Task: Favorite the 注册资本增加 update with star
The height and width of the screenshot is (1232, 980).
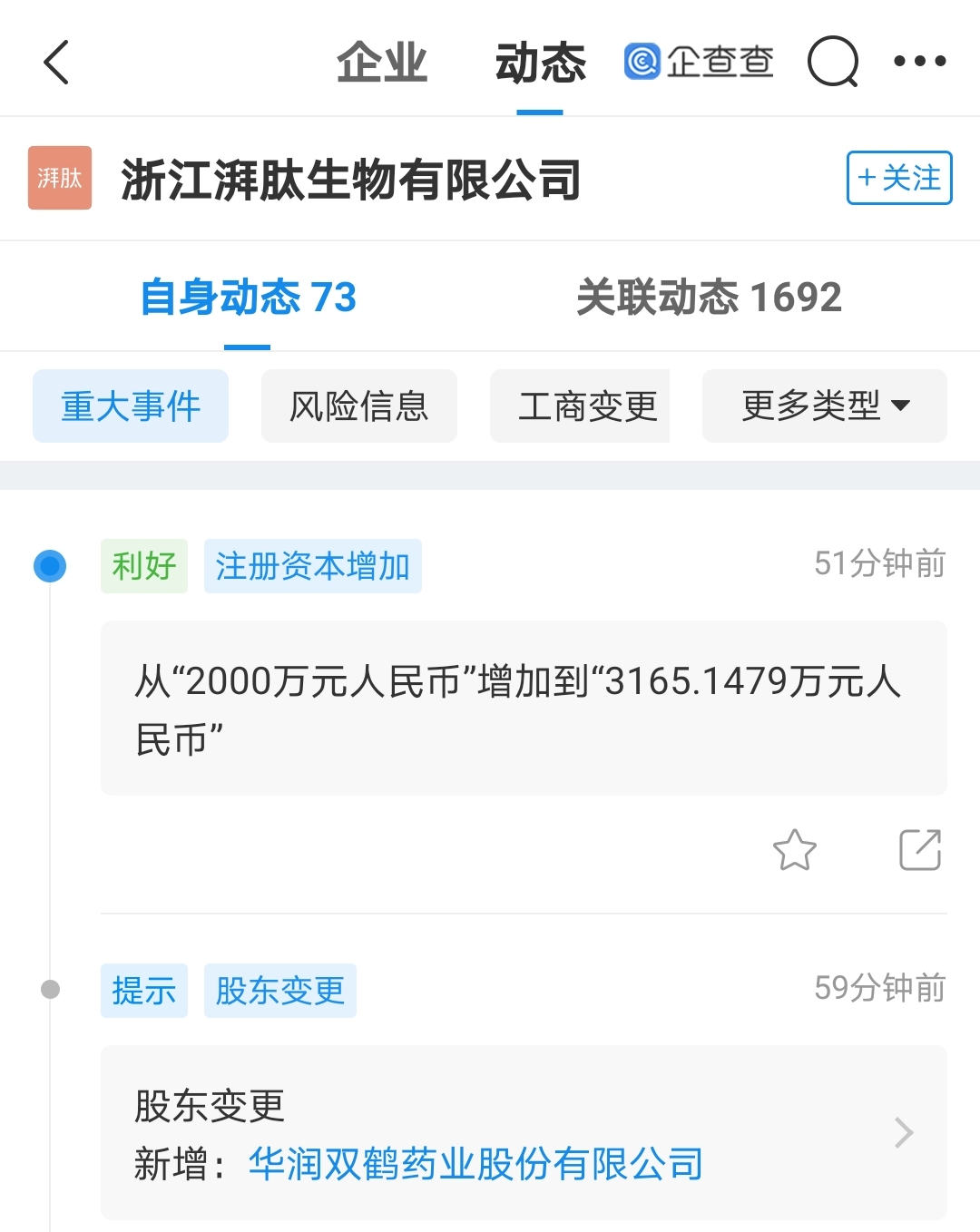Action: 794,850
